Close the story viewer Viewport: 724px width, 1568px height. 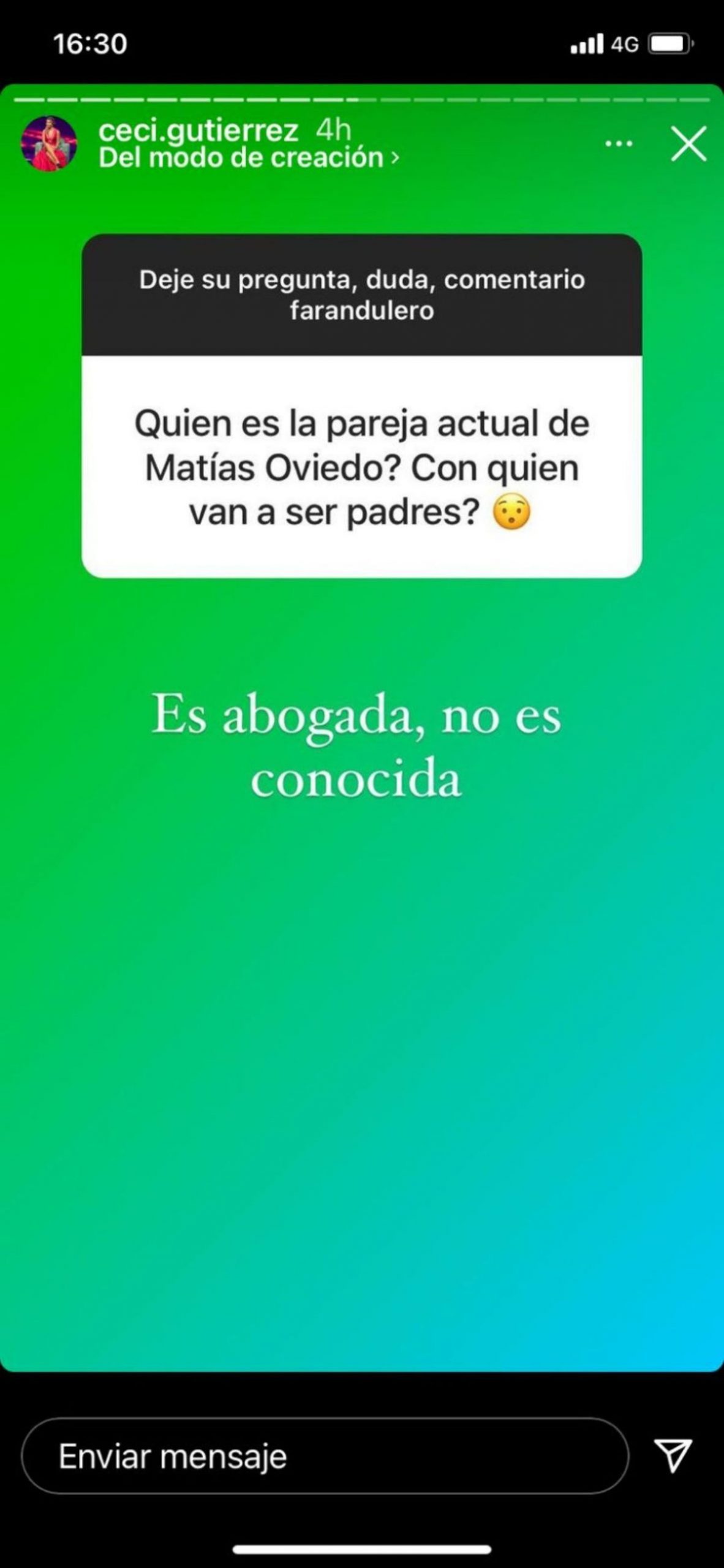[x=688, y=144]
